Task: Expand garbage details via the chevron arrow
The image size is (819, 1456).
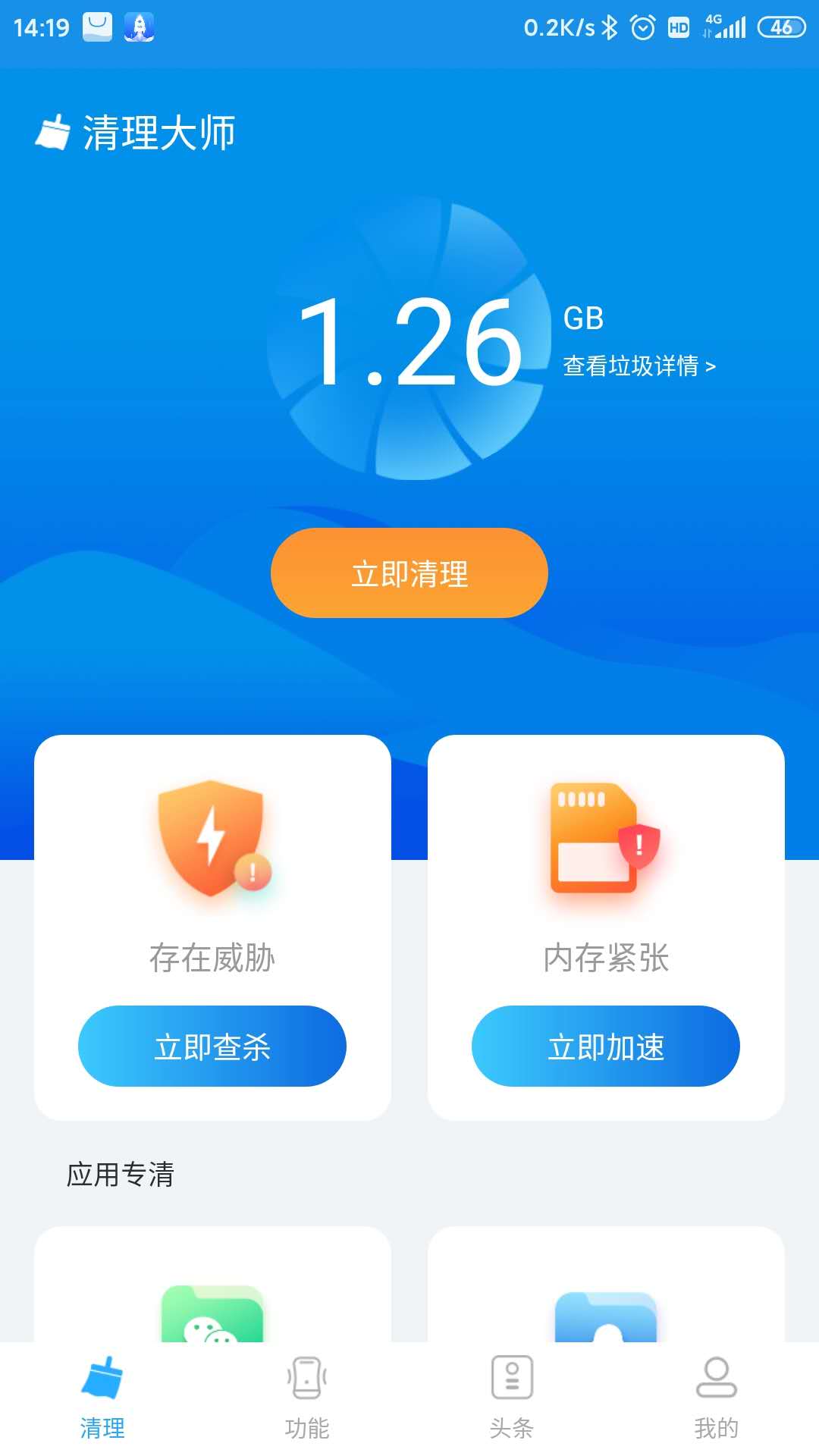Action: [711, 365]
